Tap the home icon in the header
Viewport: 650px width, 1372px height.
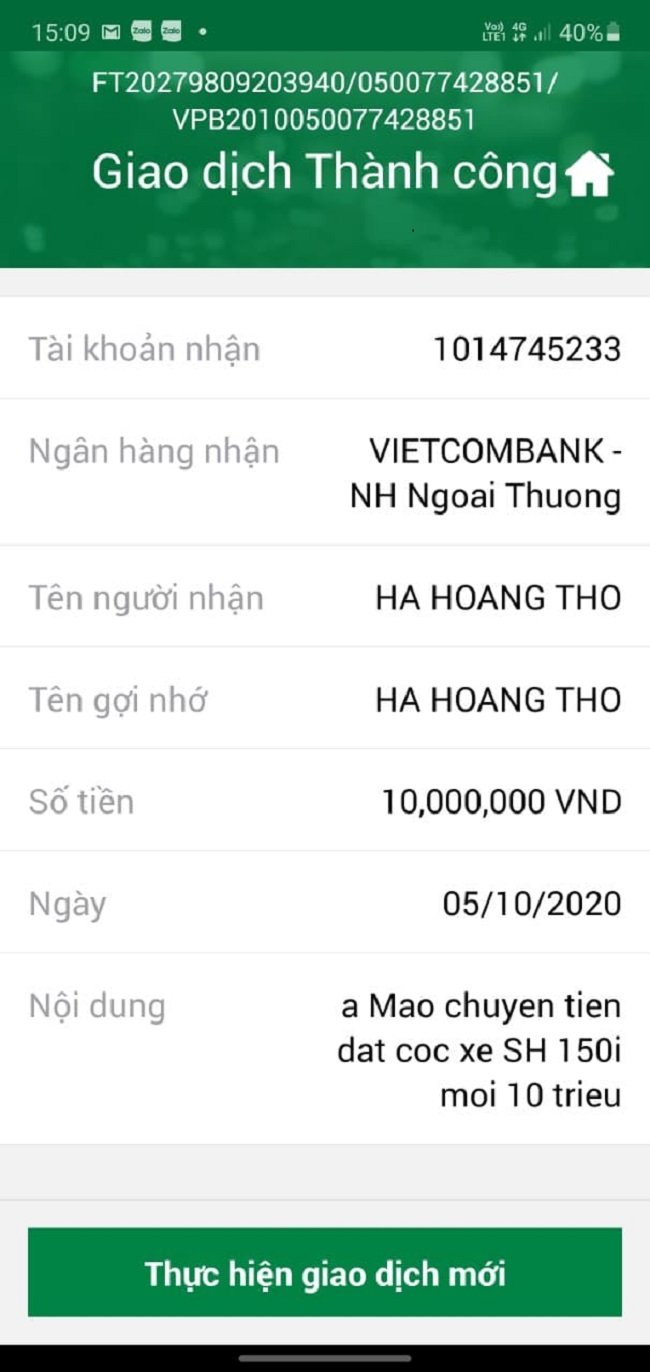click(589, 175)
